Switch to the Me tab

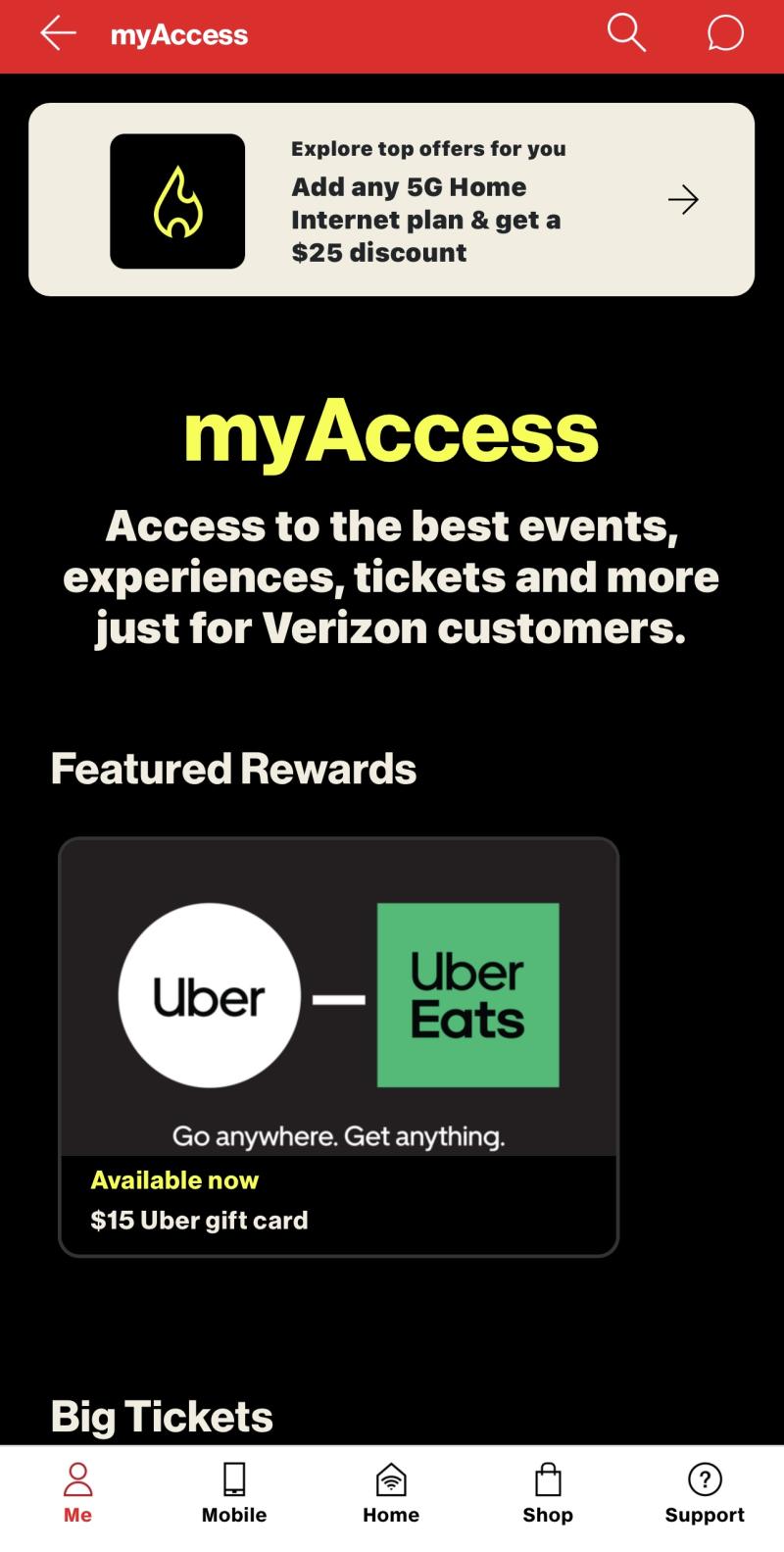pyautogui.click(x=77, y=1493)
